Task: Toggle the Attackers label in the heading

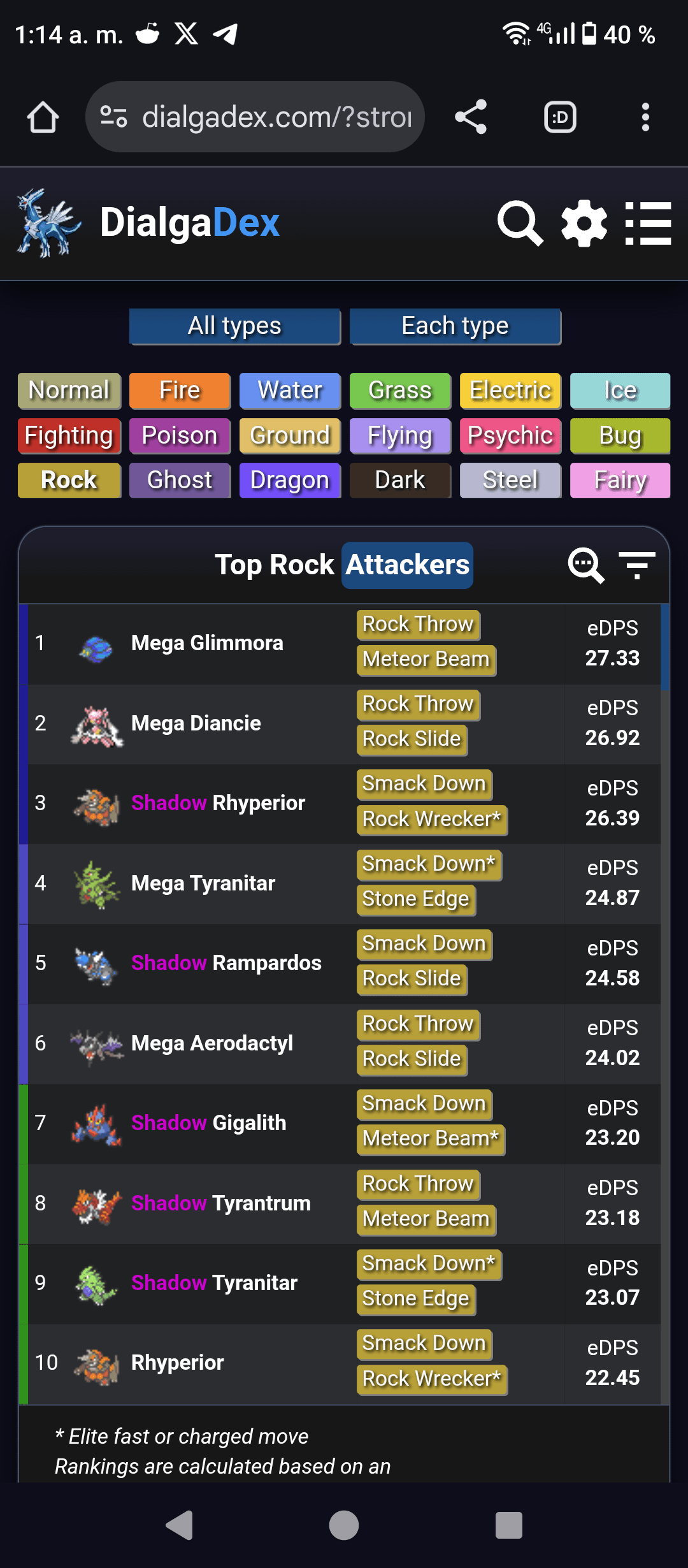Action: pyautogui.click(x=408, y=565)
